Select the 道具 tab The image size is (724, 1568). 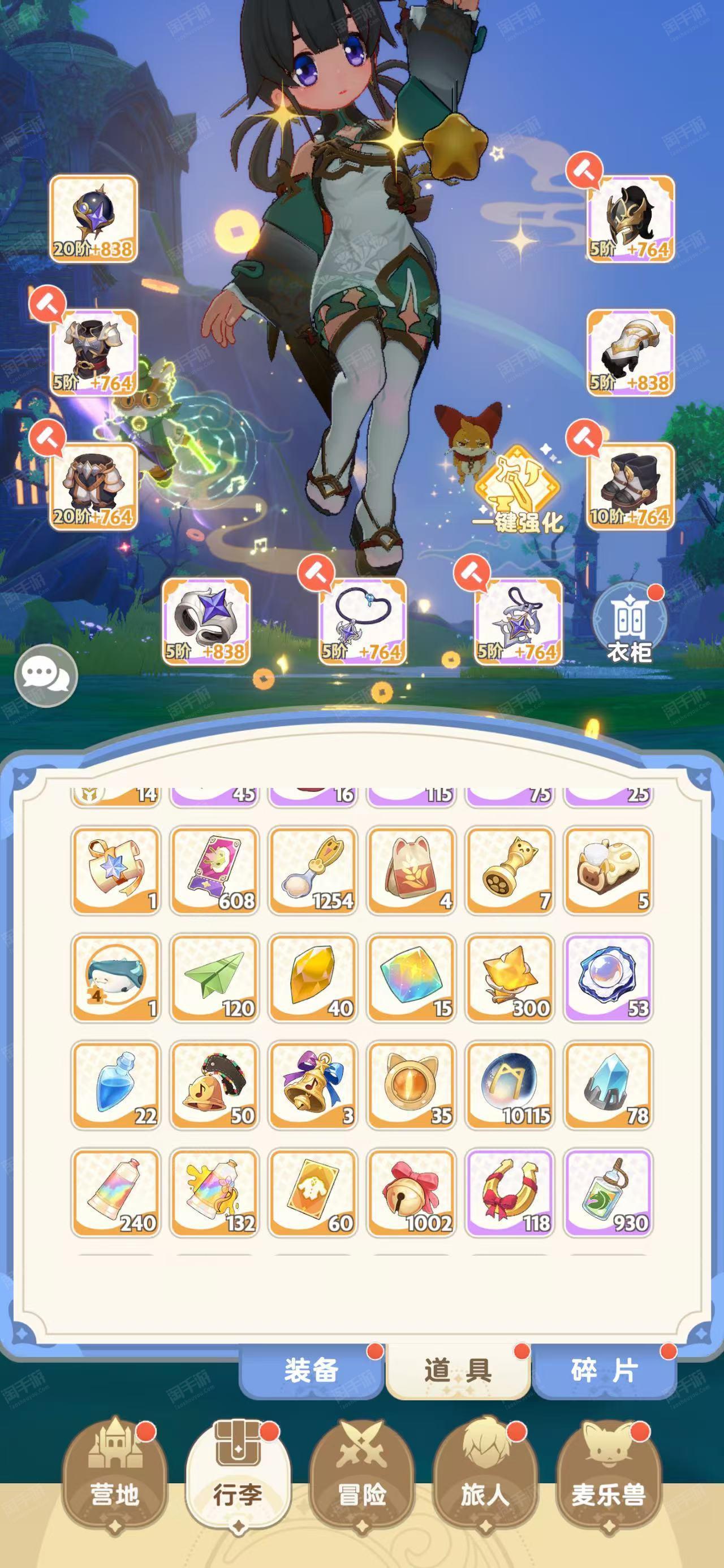point(458,1371)
